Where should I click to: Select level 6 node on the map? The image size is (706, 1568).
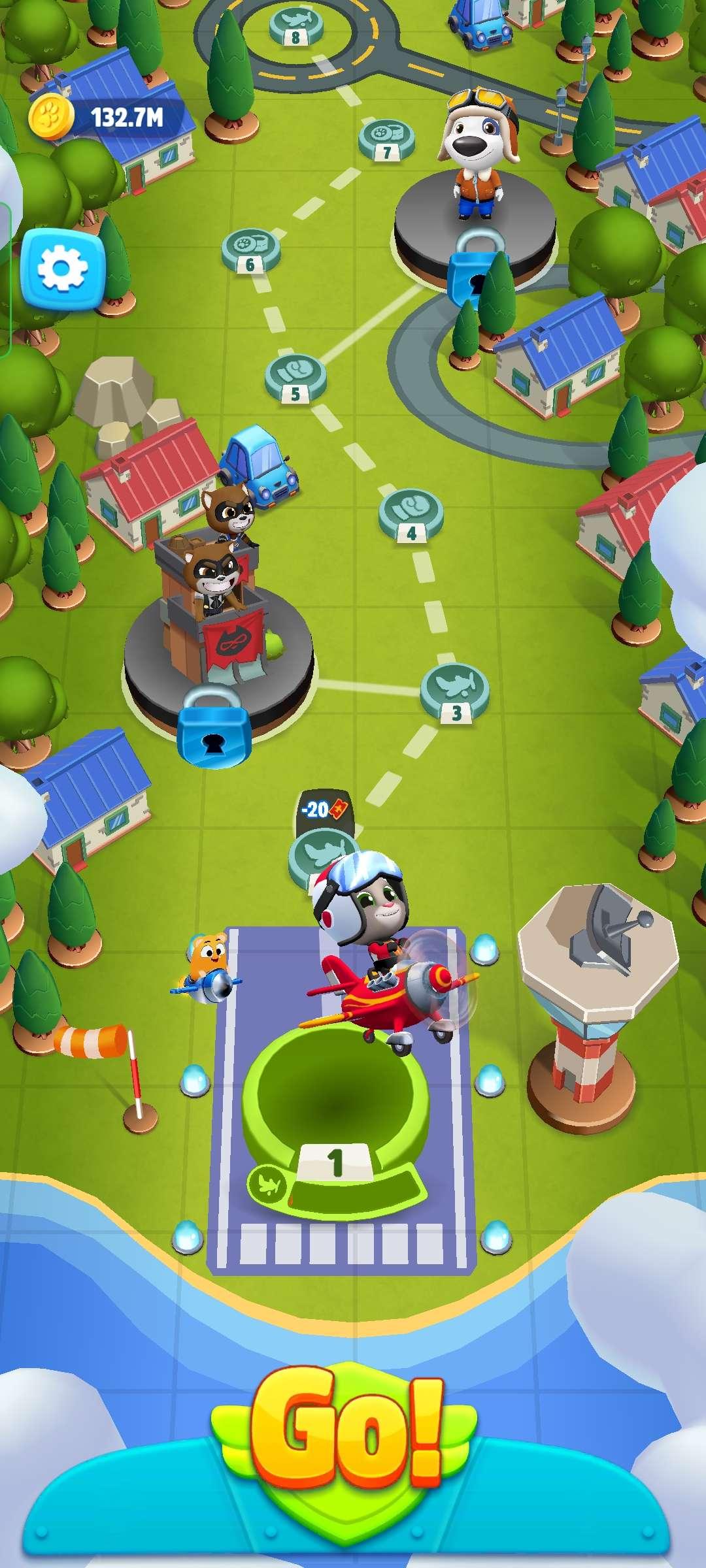click(x=250, y=250)
